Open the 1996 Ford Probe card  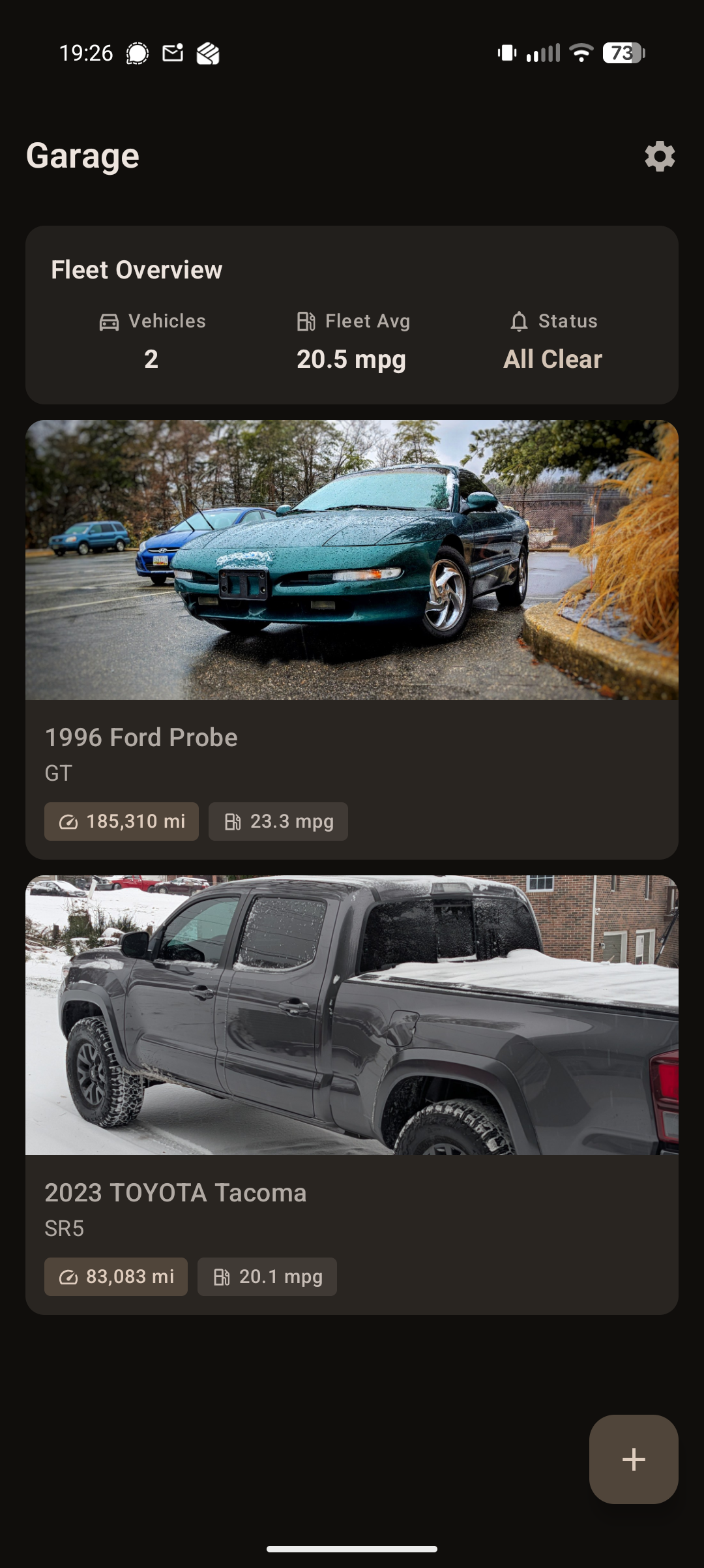pyautogui.click(x=352, y=639)
